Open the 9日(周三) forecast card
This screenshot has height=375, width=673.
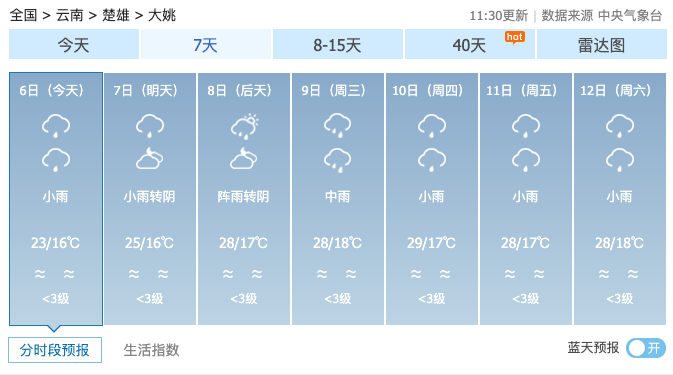338,199
